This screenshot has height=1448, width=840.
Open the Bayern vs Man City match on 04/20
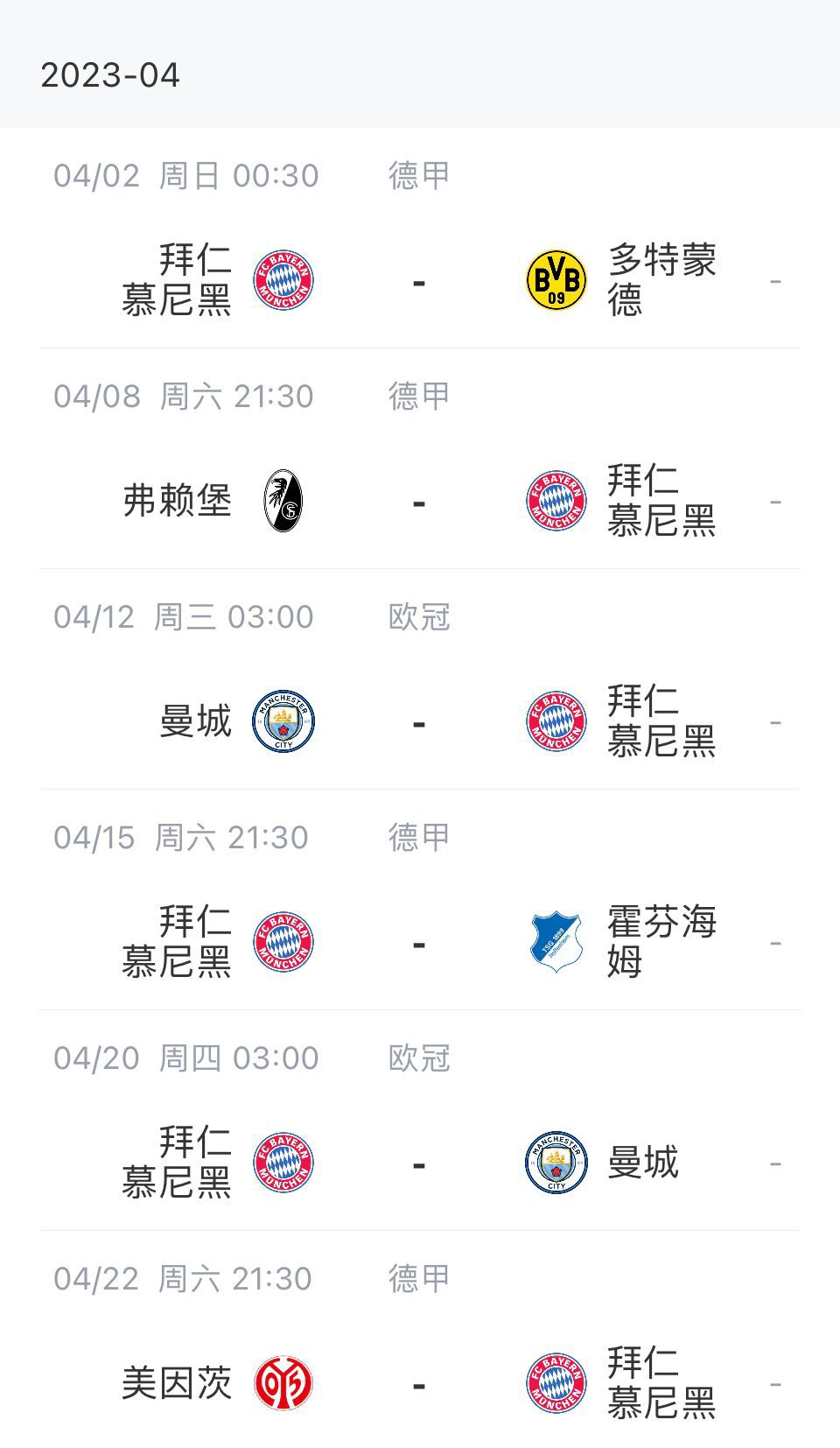419,1164
